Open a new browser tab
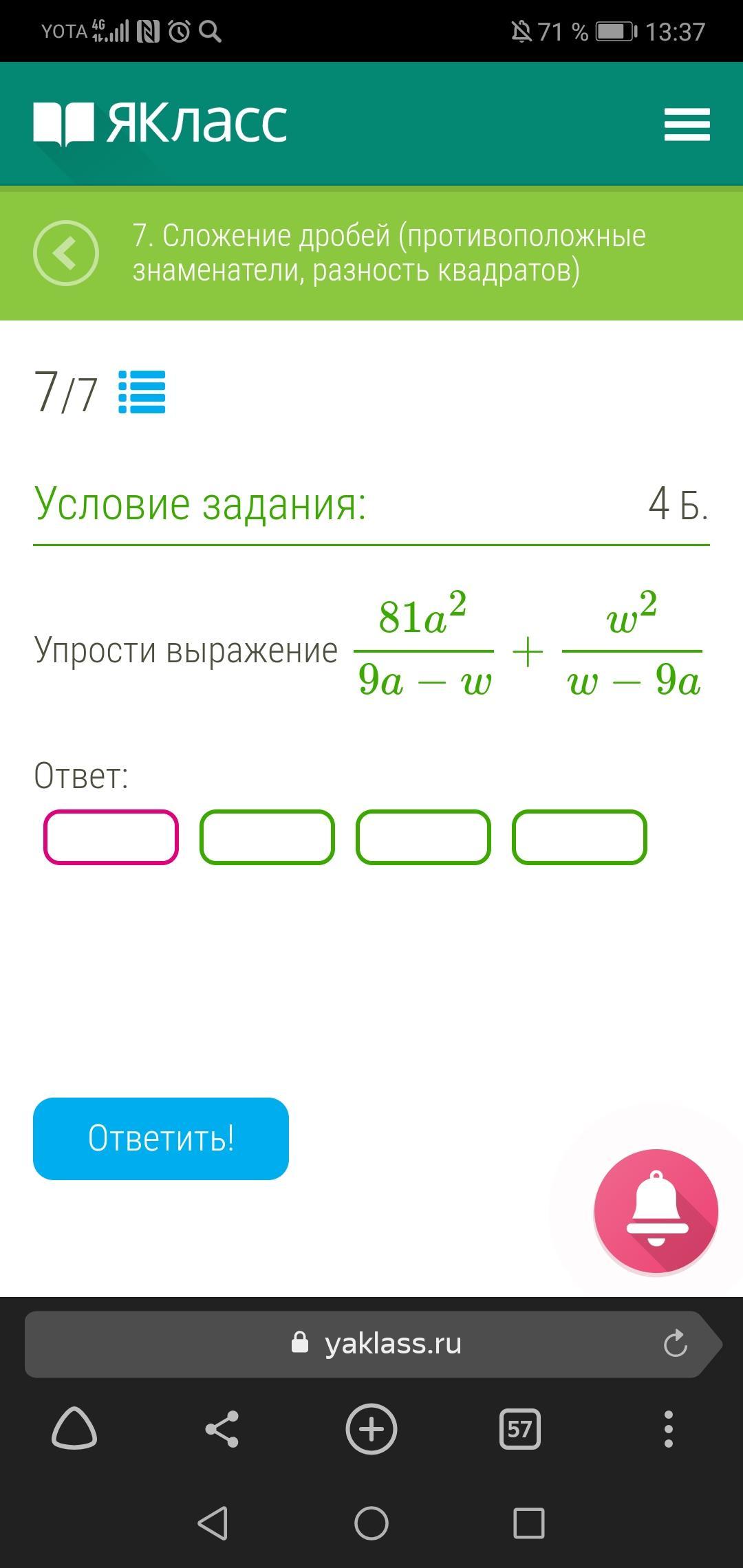The width and height of the screenshot is (743, 1568). (371, 1429)
